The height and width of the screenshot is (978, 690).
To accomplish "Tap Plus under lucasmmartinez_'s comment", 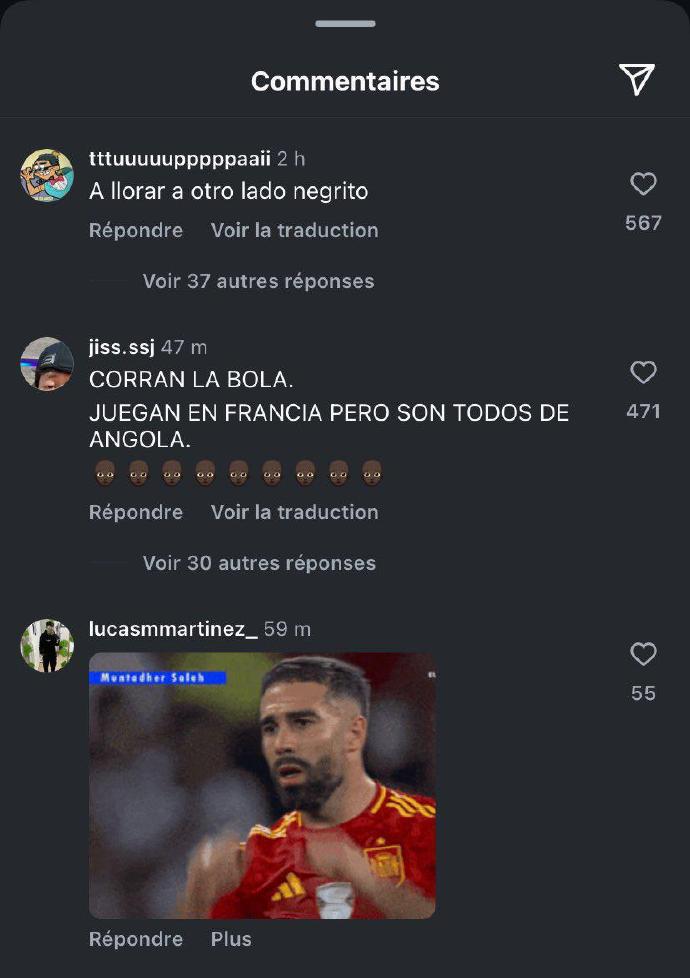I will point(231,939).
